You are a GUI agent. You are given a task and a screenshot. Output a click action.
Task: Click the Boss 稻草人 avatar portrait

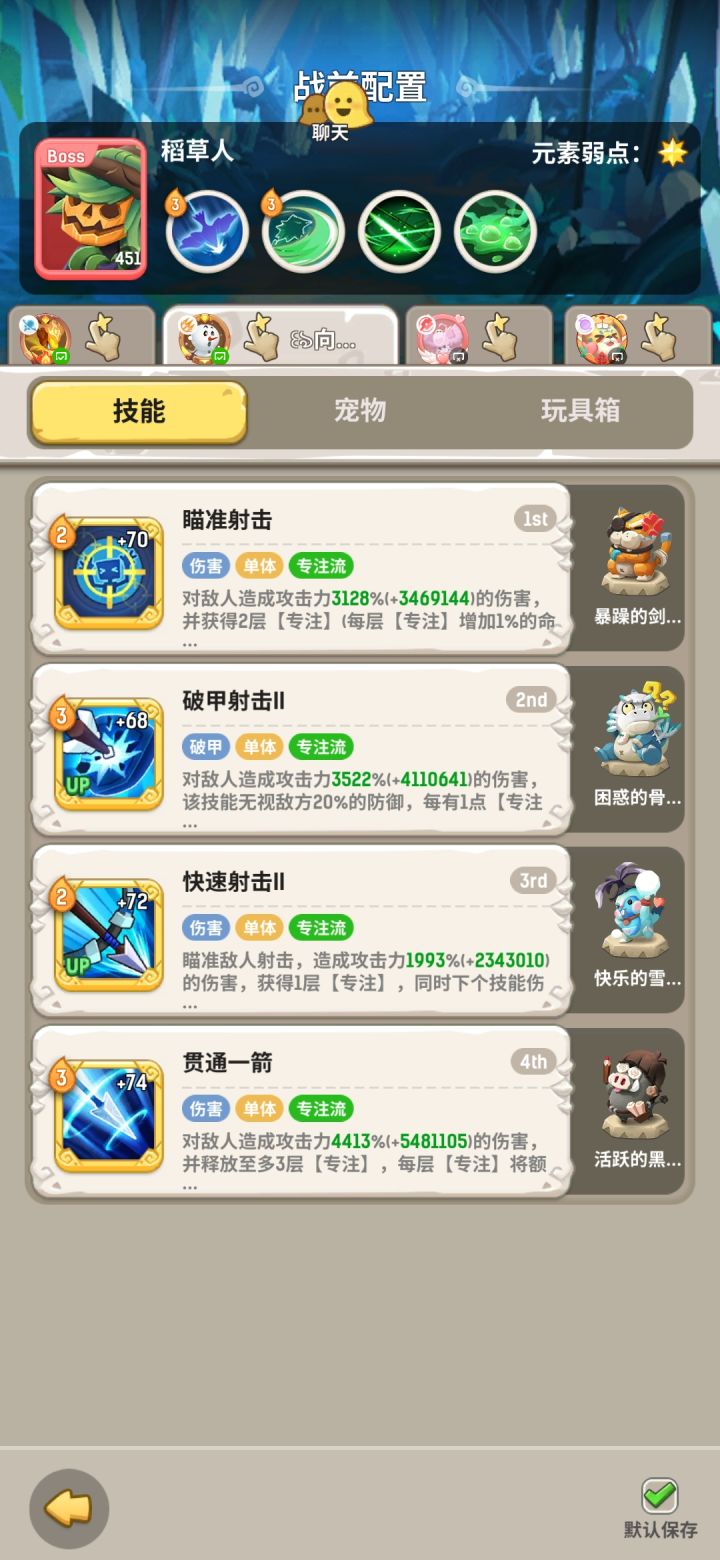tap(88, 207)
